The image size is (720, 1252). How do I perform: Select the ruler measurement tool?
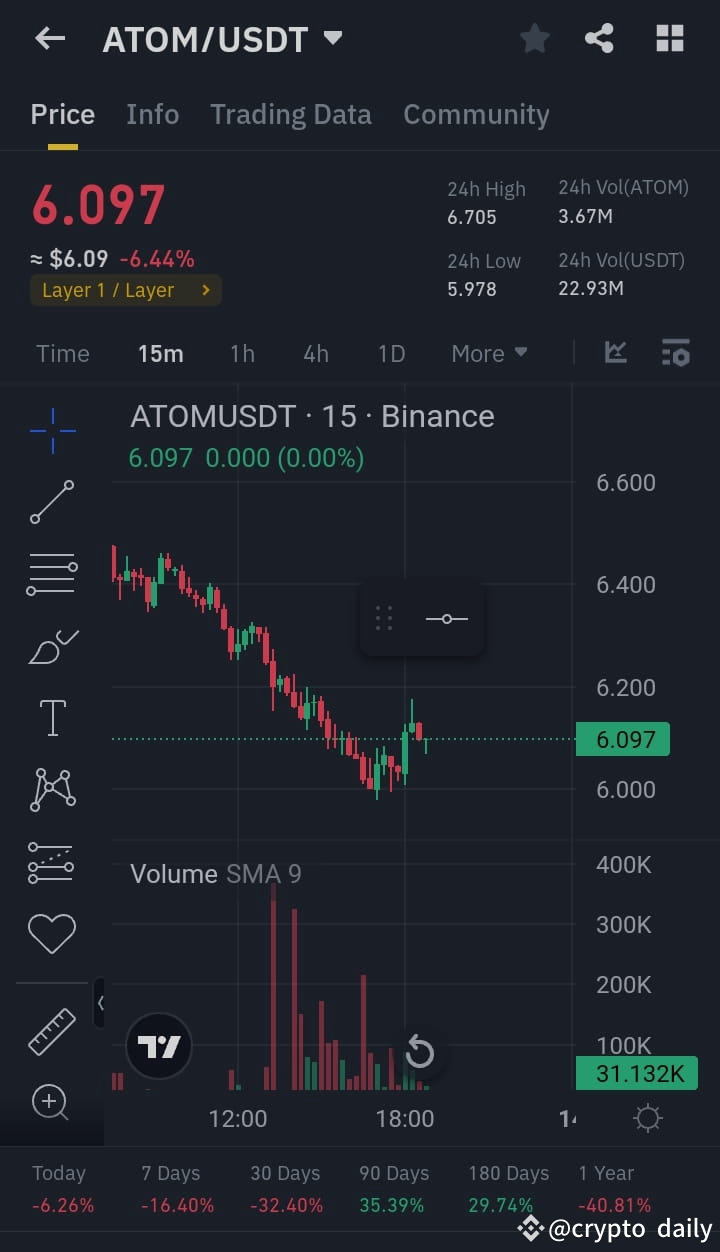tap(52, 1030)
